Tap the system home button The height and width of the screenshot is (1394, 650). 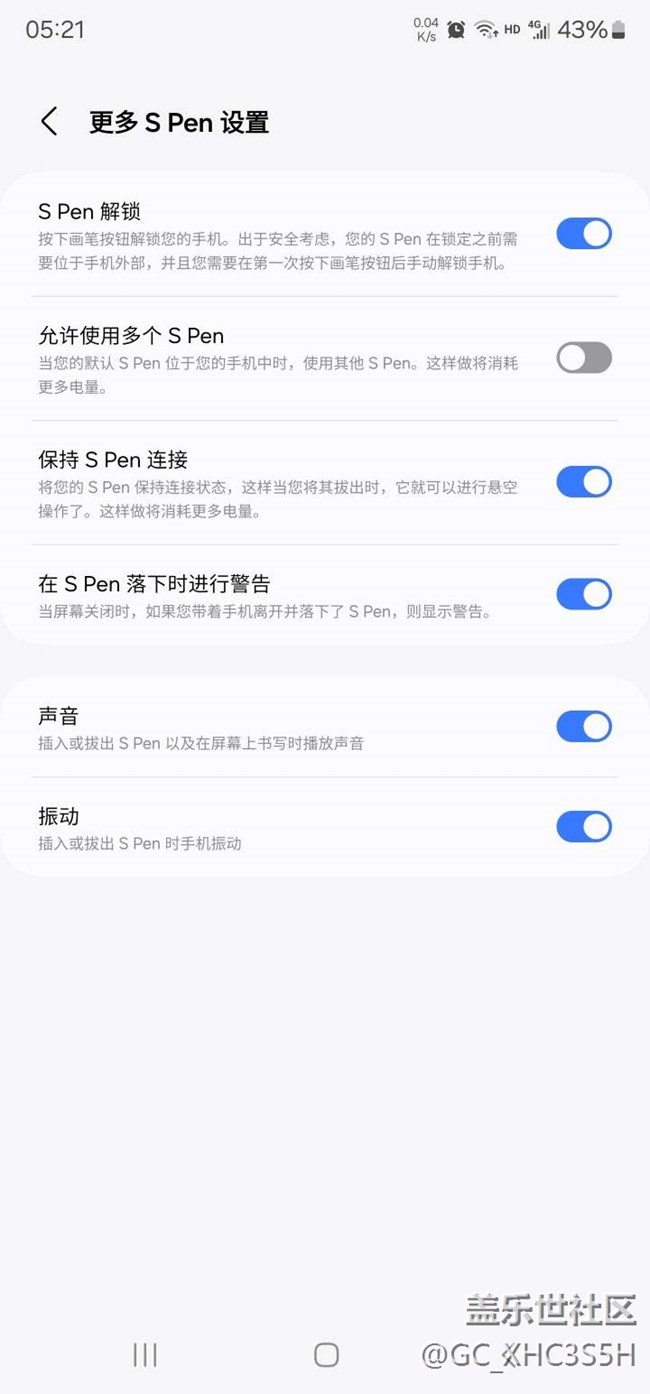[x=326, y=1354]
